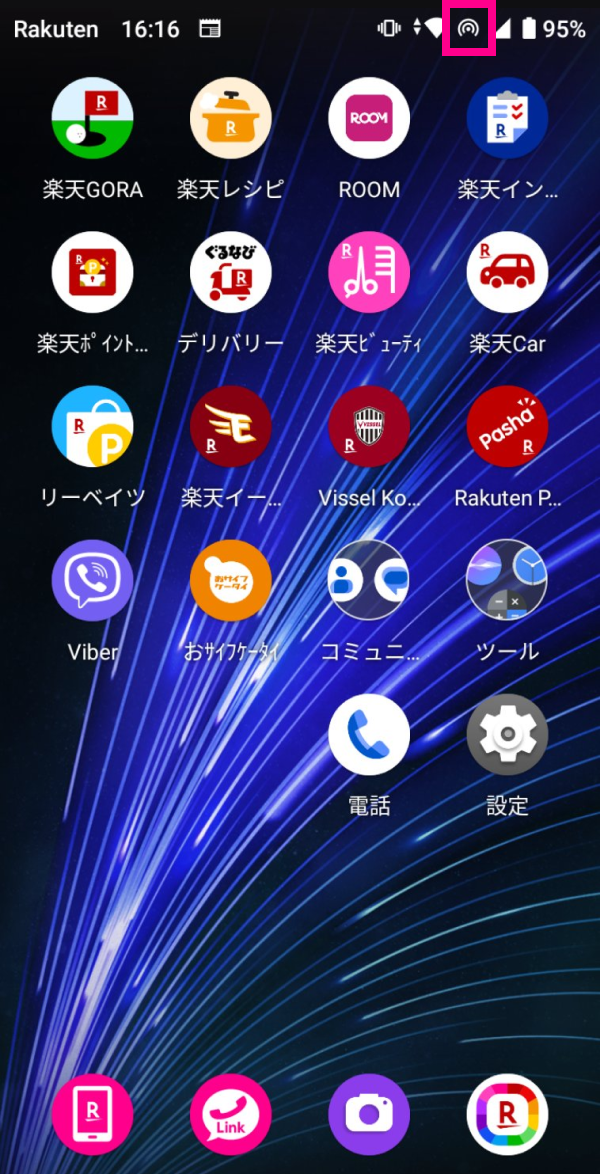Open the camera app in dock

(369, 1114)
